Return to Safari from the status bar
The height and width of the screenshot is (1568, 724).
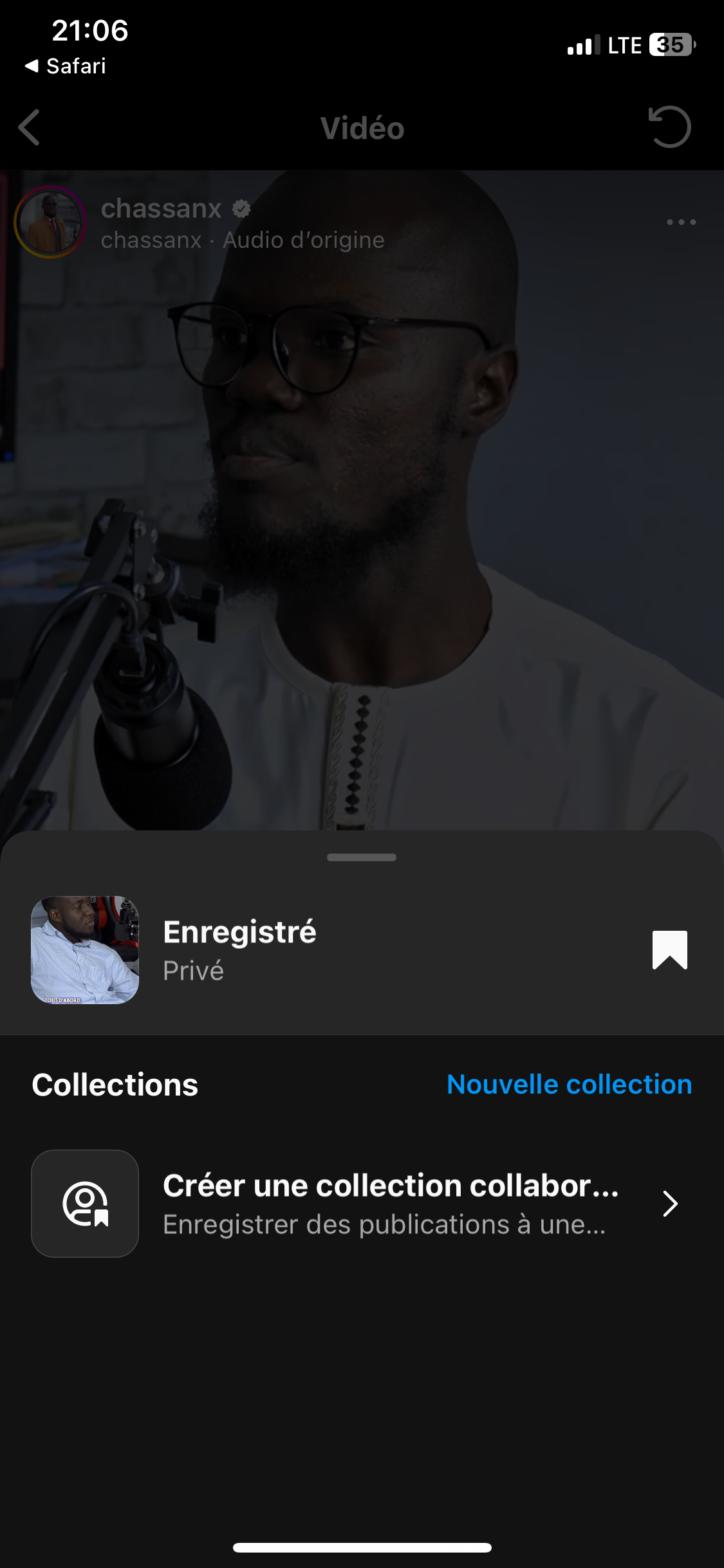pos(66,66)
